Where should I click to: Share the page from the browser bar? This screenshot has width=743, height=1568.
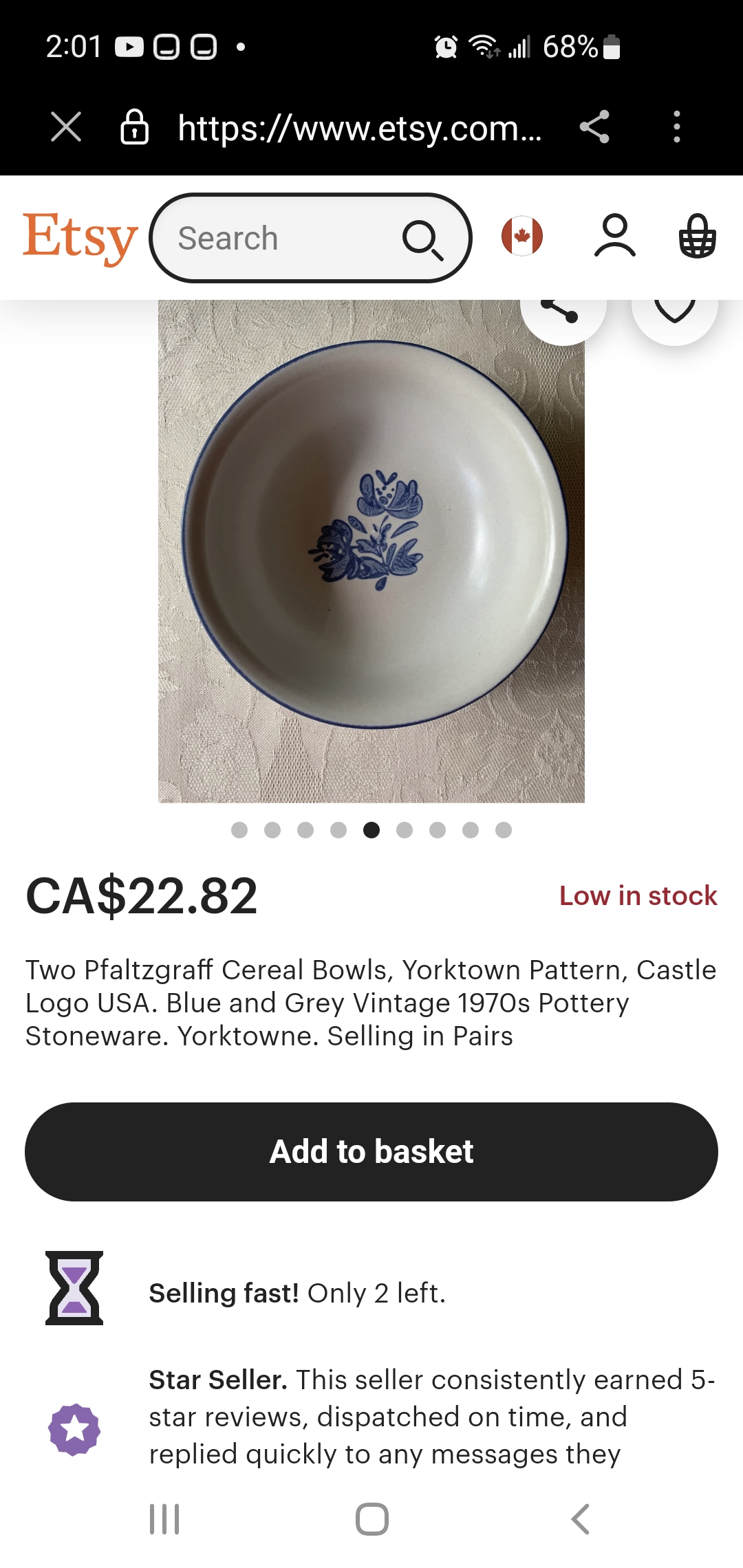tap(594, 127)
